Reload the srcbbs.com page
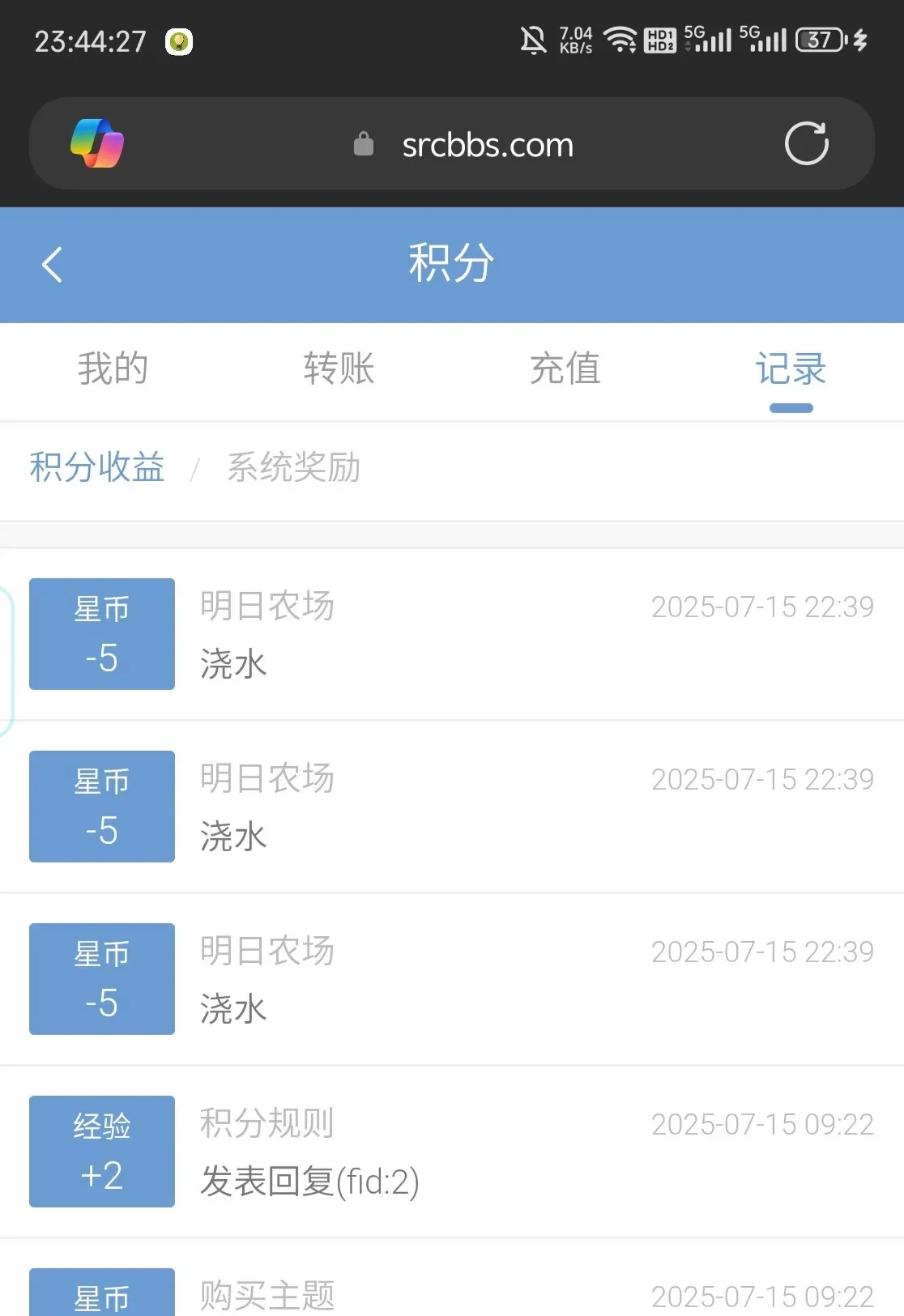904x1316 pixels. (806, 144)
